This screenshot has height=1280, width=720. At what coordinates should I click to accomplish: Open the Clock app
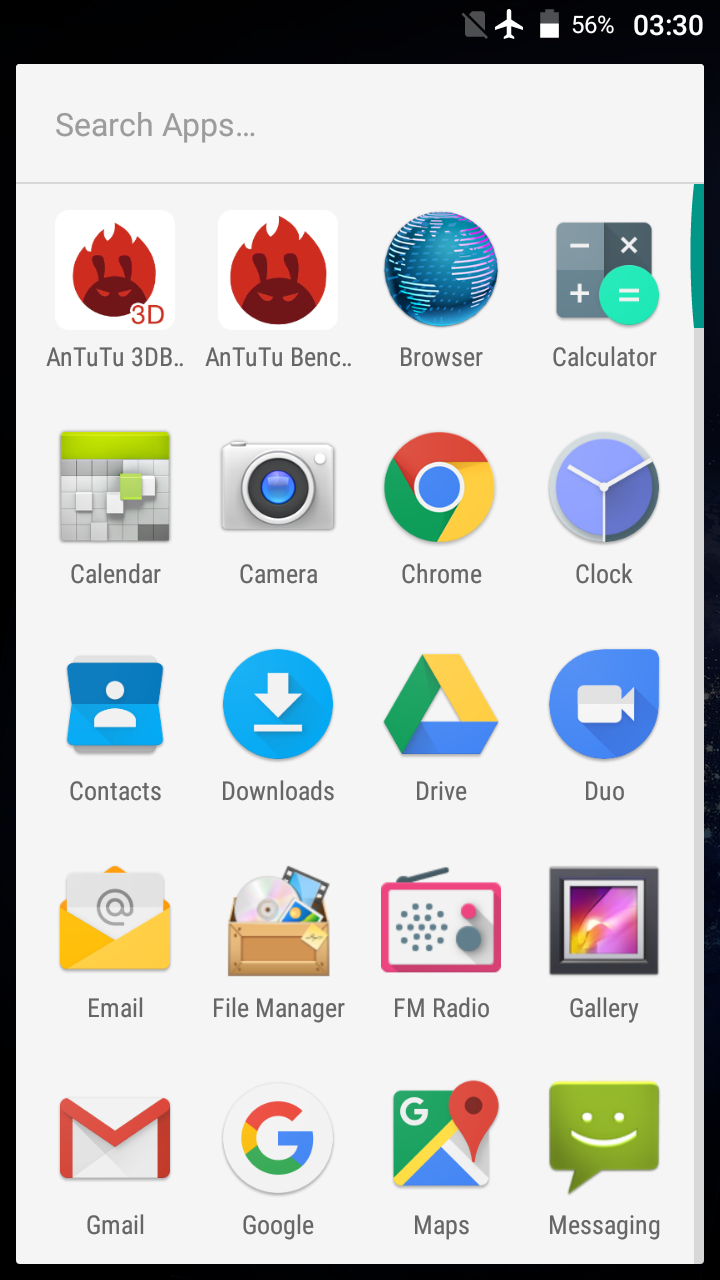click(604, 487)
